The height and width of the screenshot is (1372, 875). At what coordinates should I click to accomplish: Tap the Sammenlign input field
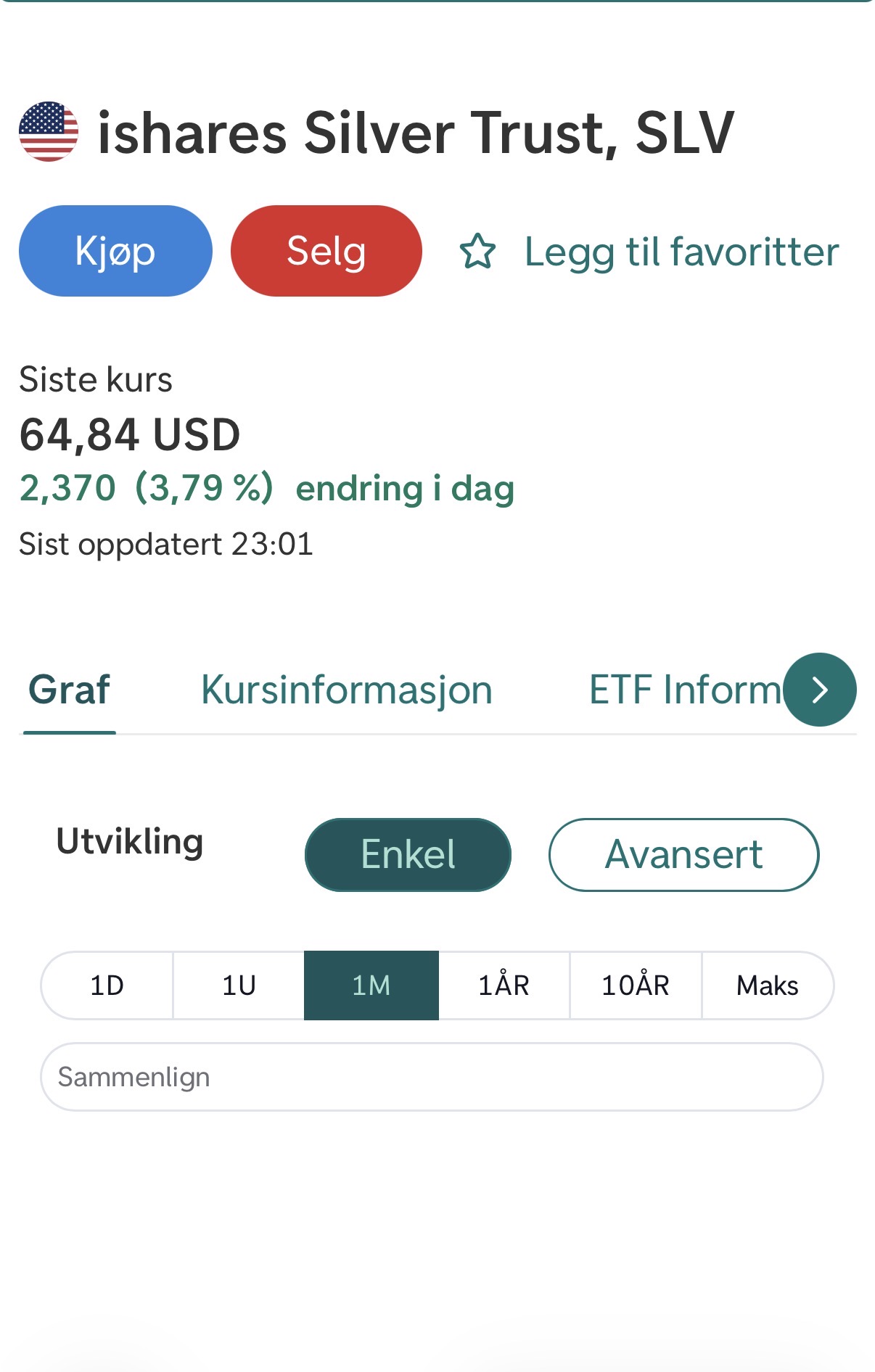(x=432, y=1077)
